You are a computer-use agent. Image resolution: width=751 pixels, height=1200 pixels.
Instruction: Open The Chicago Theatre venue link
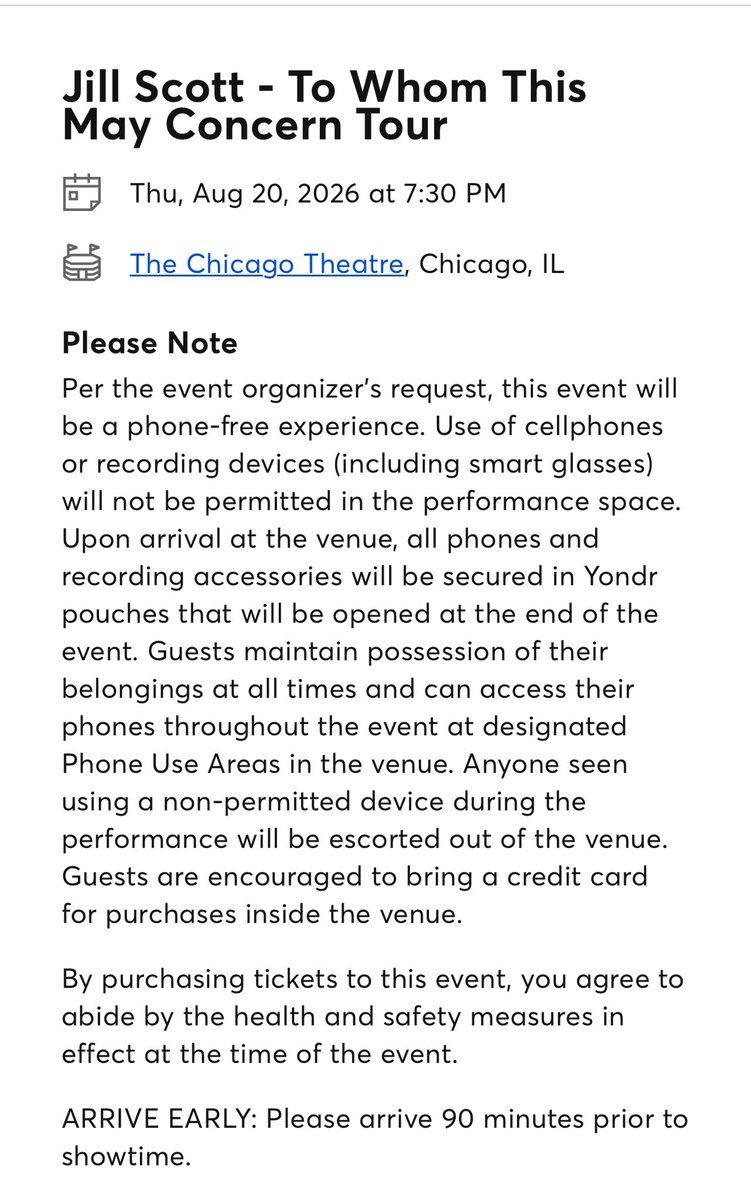(x=266, y=264)
